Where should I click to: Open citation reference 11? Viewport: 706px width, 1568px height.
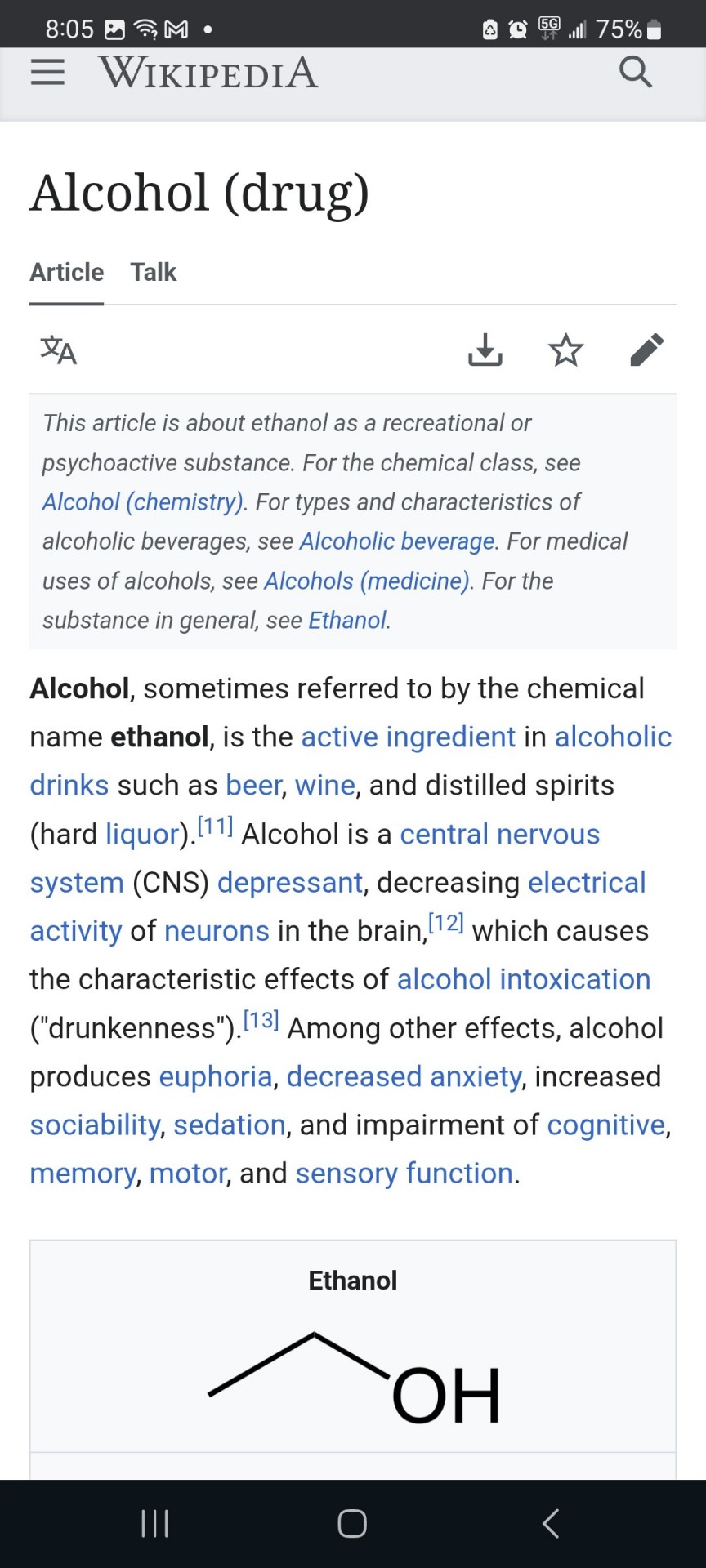[x=216, y=826]
